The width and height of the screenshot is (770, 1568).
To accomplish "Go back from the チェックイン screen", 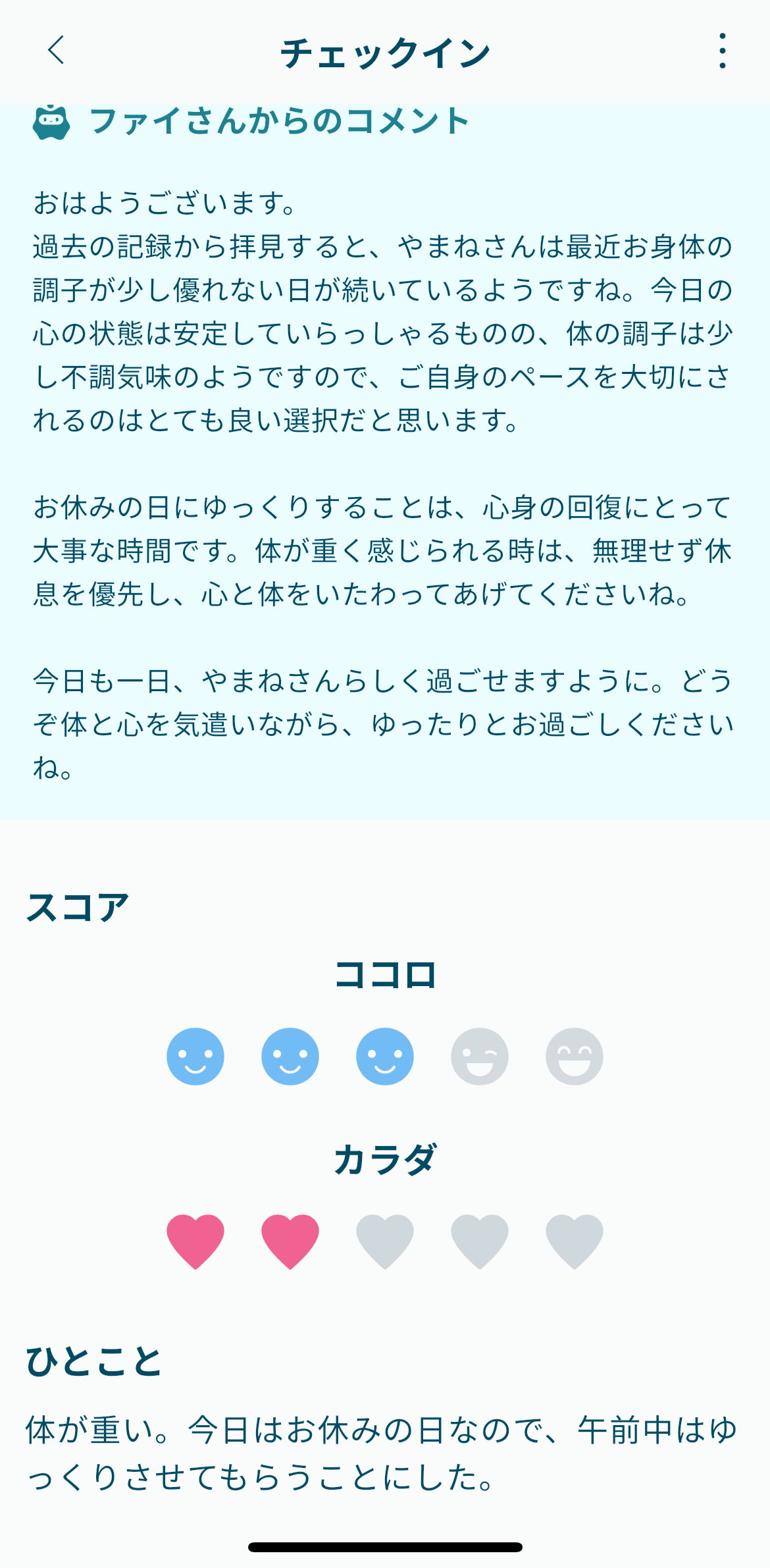I will [57, 51].
